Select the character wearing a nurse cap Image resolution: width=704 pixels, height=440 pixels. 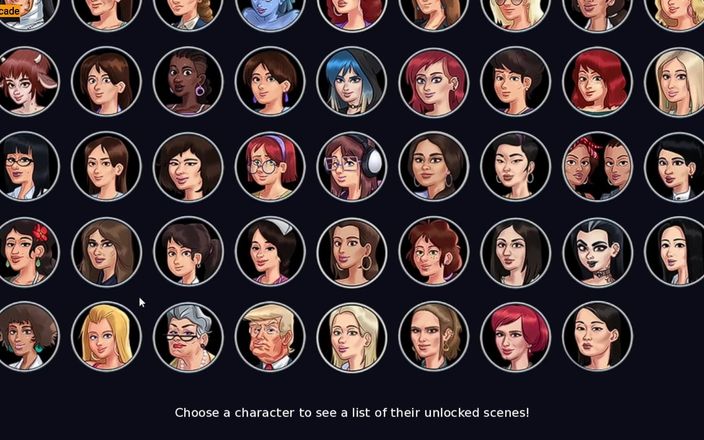(x=270, y=252)
